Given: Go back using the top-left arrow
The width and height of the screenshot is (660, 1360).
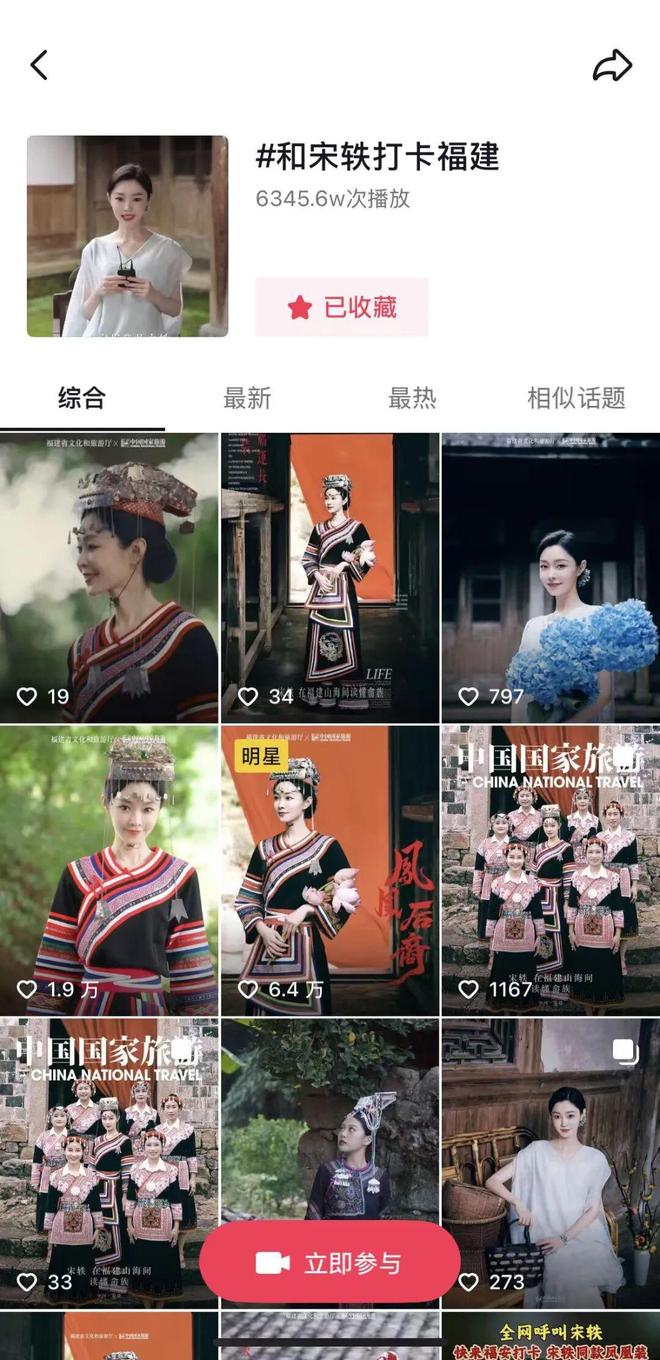Looking at the screenshot, I should point(39,66).
